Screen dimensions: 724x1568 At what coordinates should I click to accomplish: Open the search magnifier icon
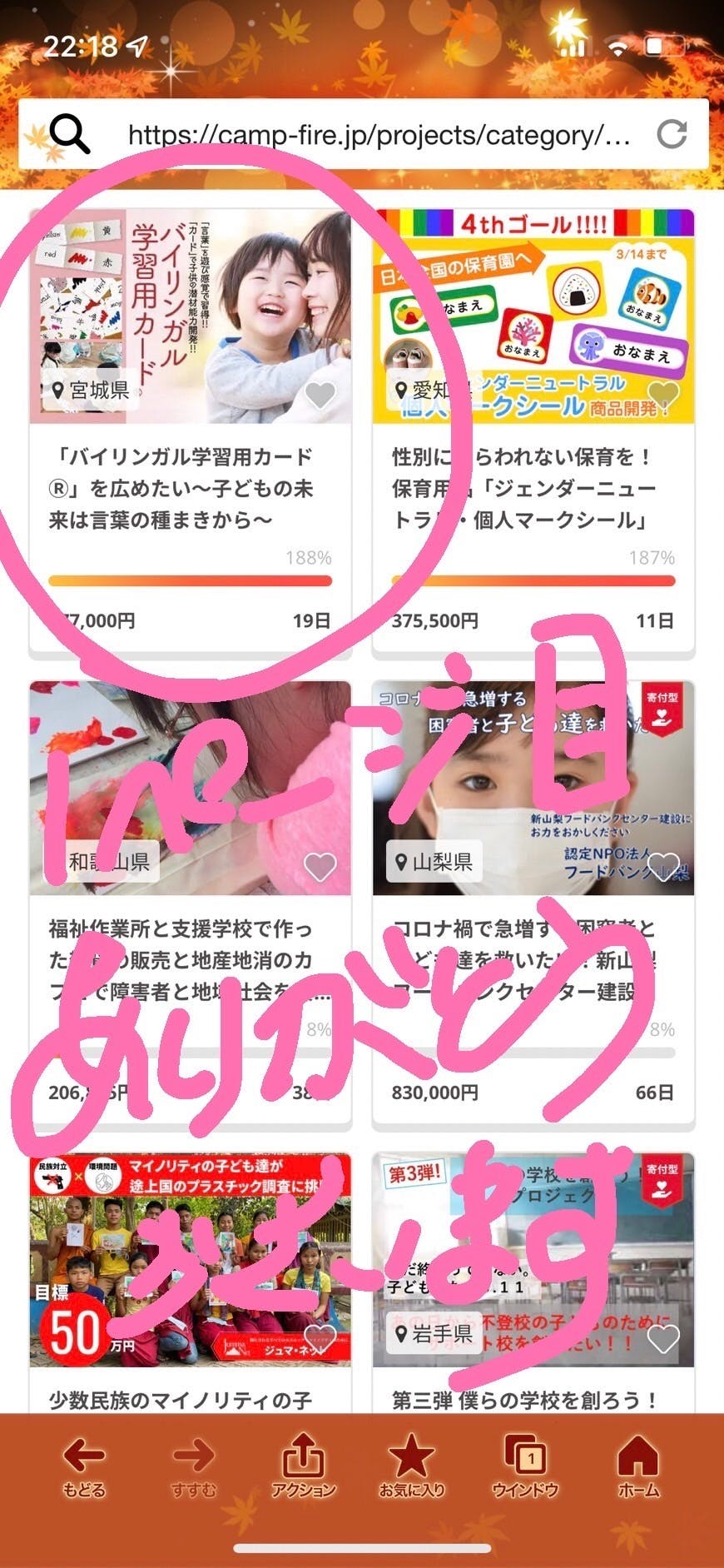click(69, 134)
